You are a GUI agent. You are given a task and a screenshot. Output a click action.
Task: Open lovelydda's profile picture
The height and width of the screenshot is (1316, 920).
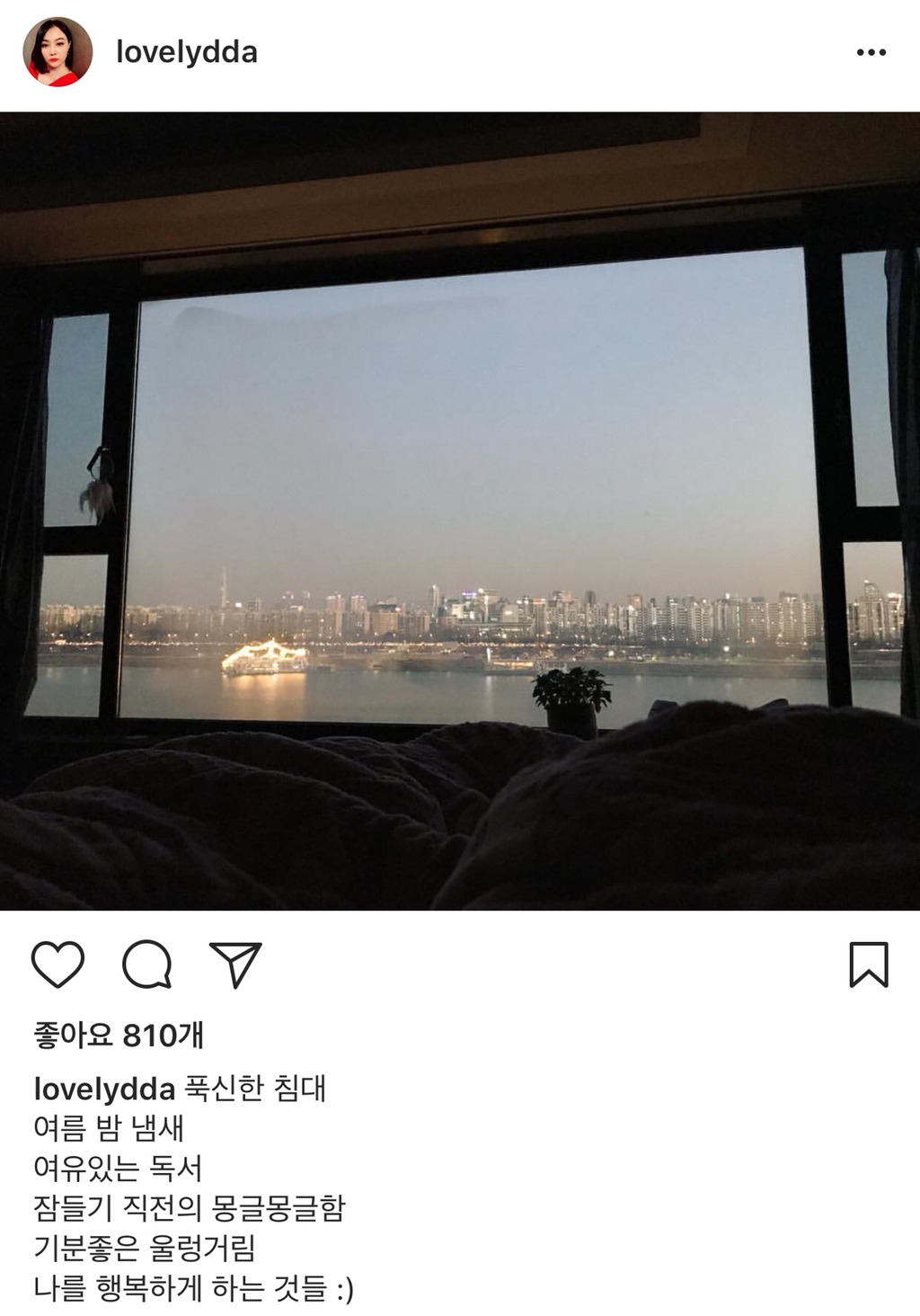point(57,52)
